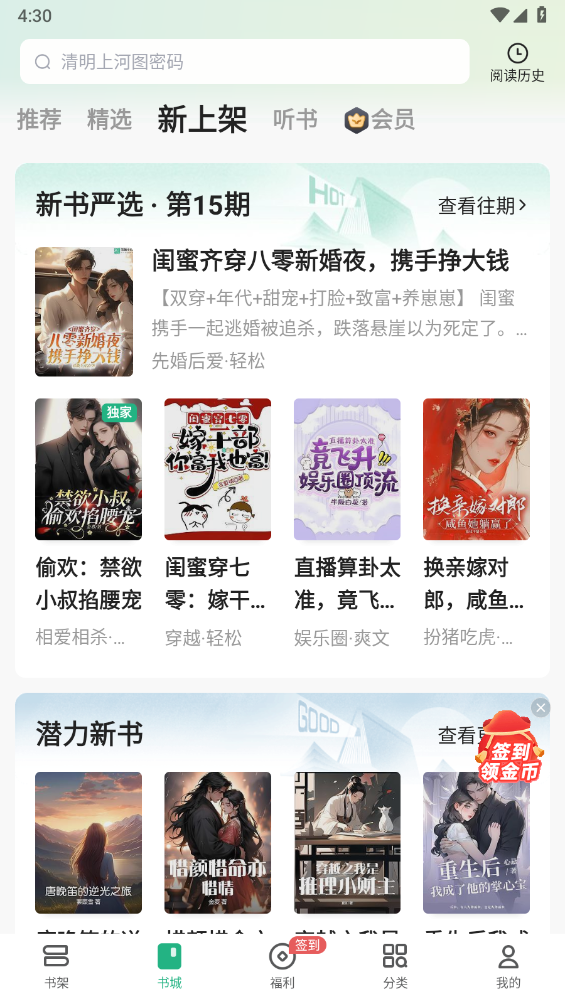
Task: Dismiss the 签到领金币 floating badge
Action: pos(541,708)
